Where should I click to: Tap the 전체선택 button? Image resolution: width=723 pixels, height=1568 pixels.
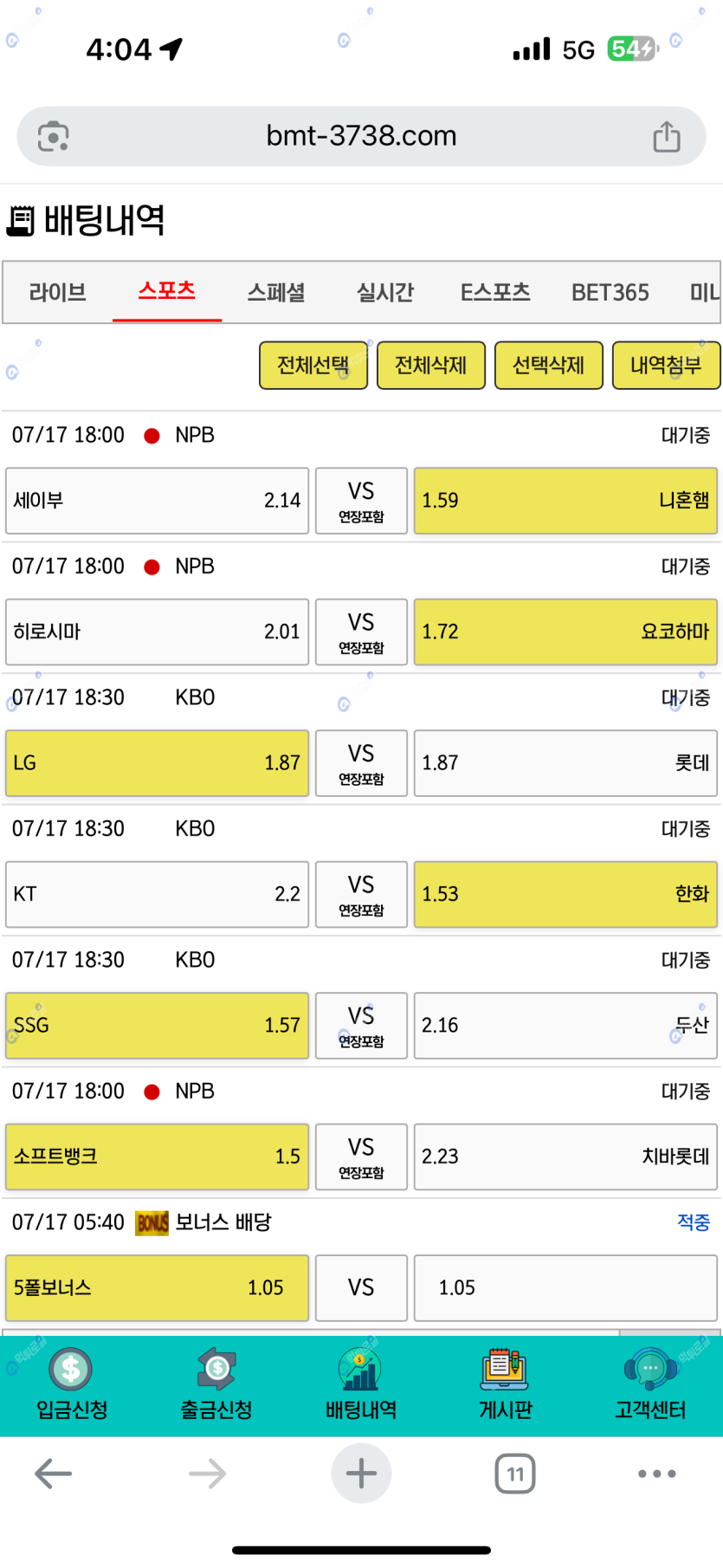313,366
